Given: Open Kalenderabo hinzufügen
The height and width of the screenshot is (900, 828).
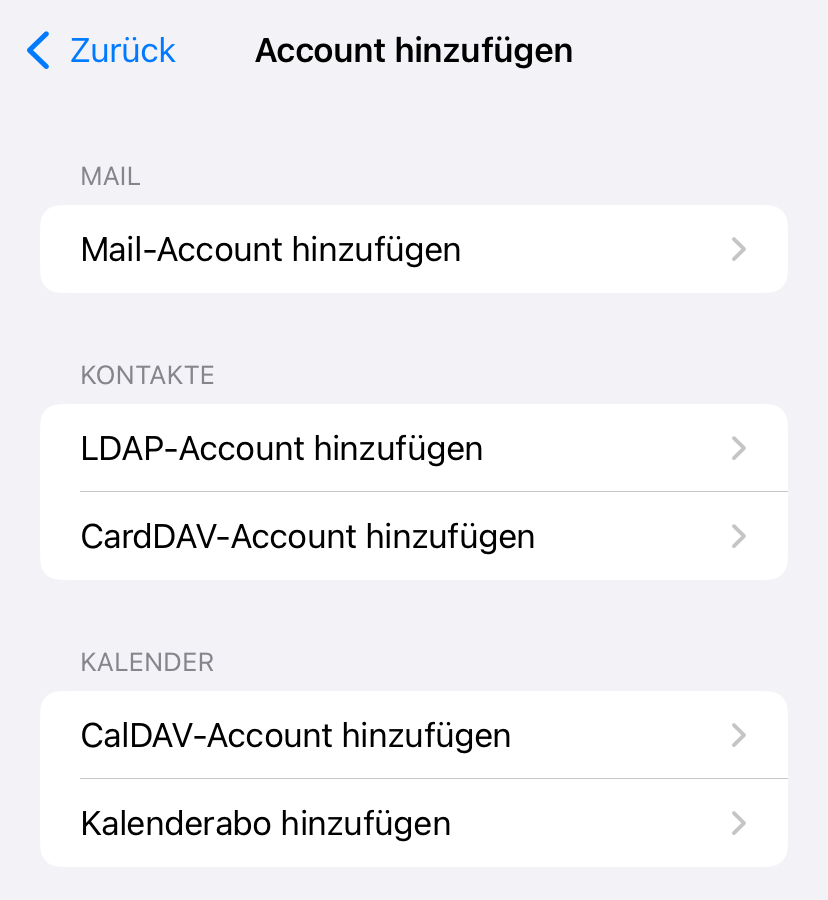Looking at the screenshot, I should tap(413, 823).
